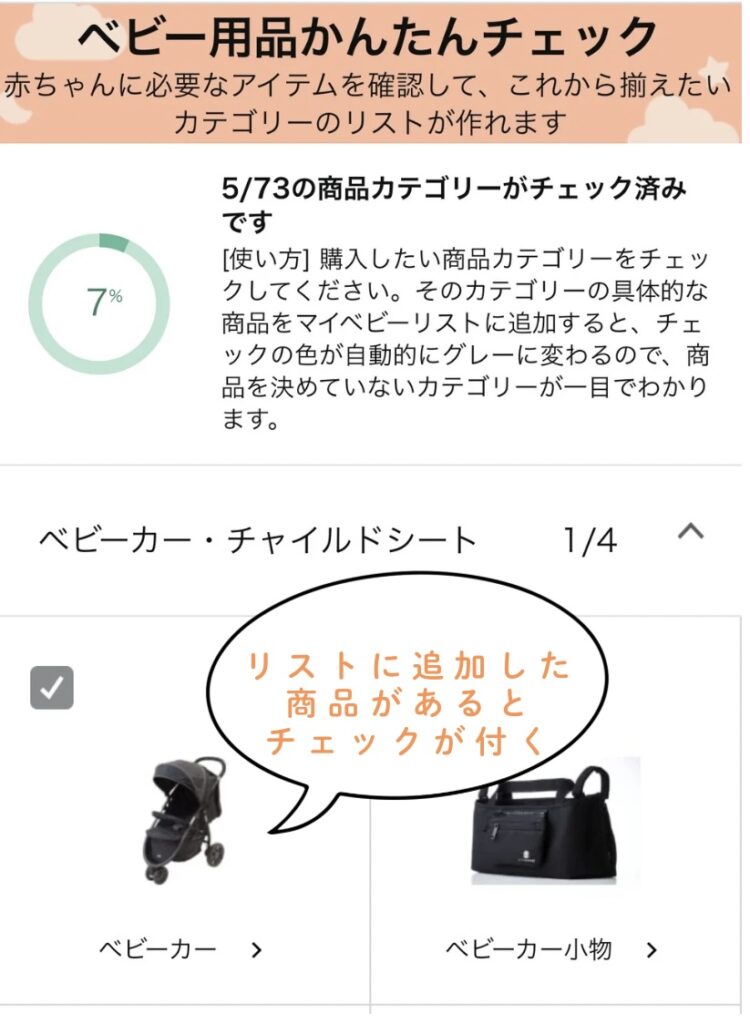
Task: Tap the black stroller product image
Action: tap(184, 819)
